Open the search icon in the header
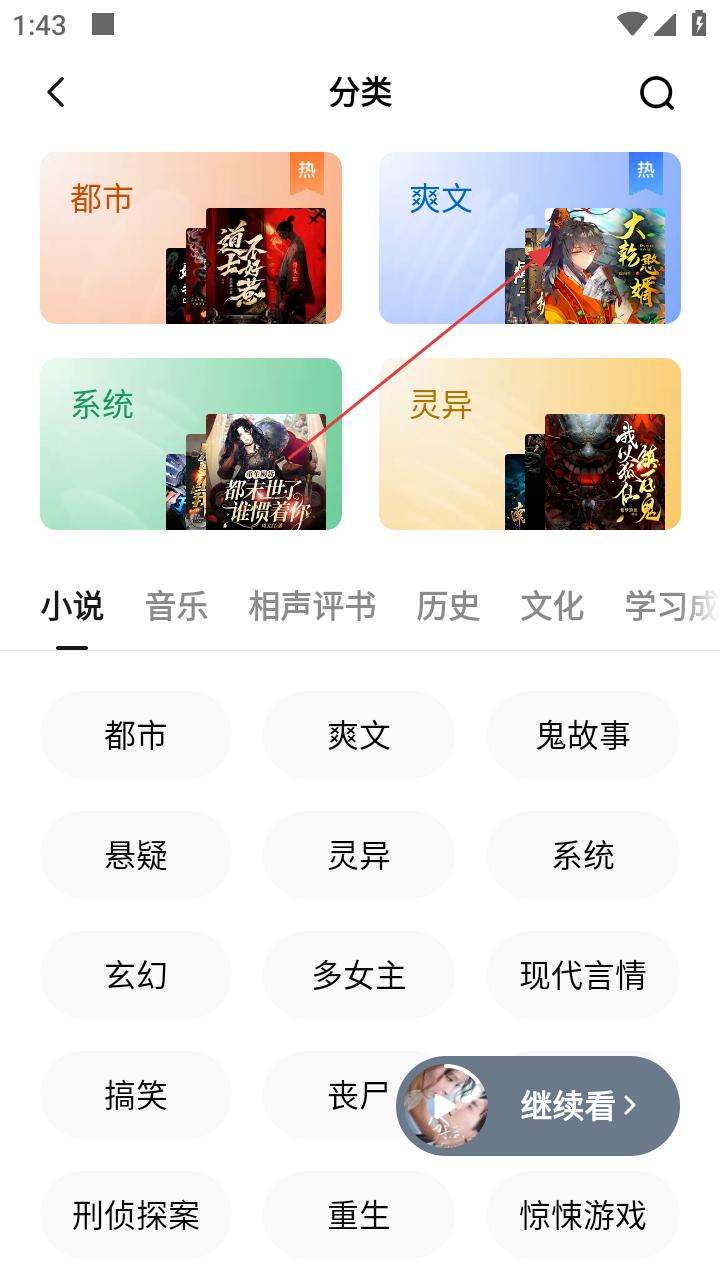Image resolution: width=720 pixels, height=1280 pixels. pos(657,93)
